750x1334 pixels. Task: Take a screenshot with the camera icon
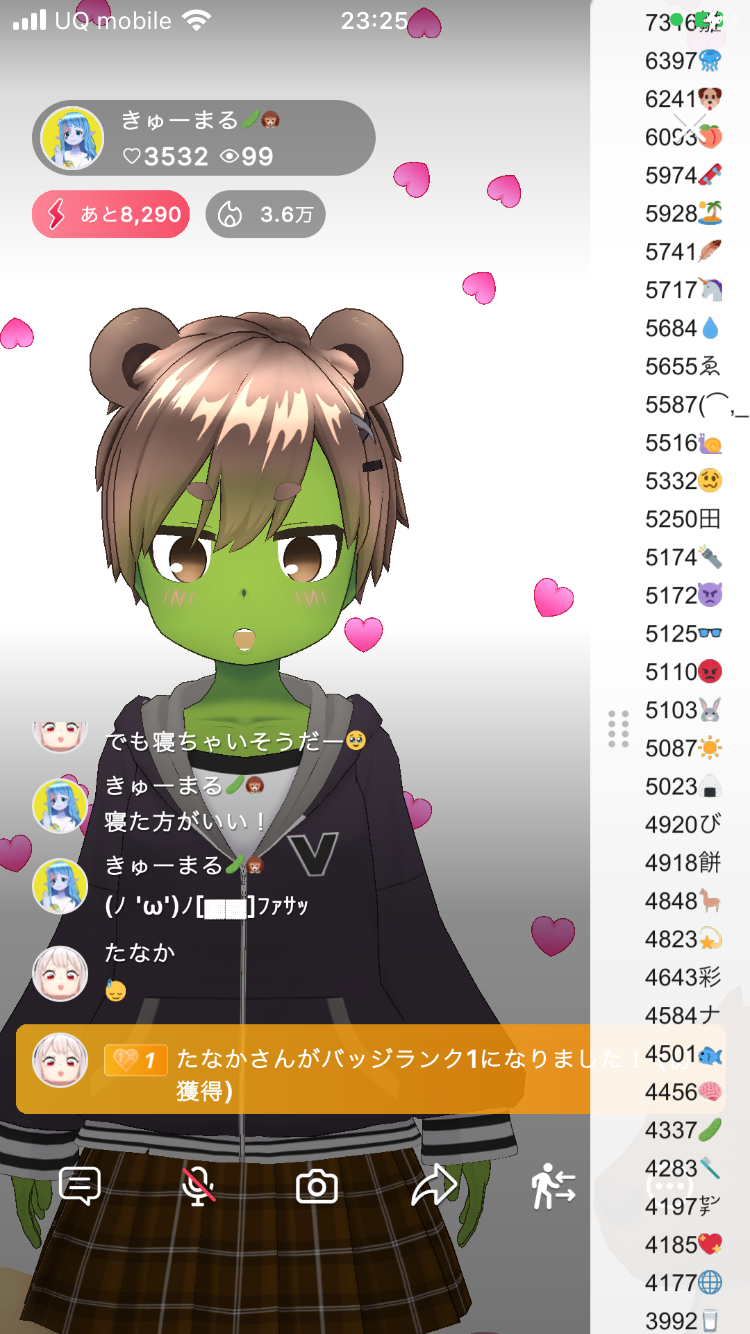tap(317, 1186)
